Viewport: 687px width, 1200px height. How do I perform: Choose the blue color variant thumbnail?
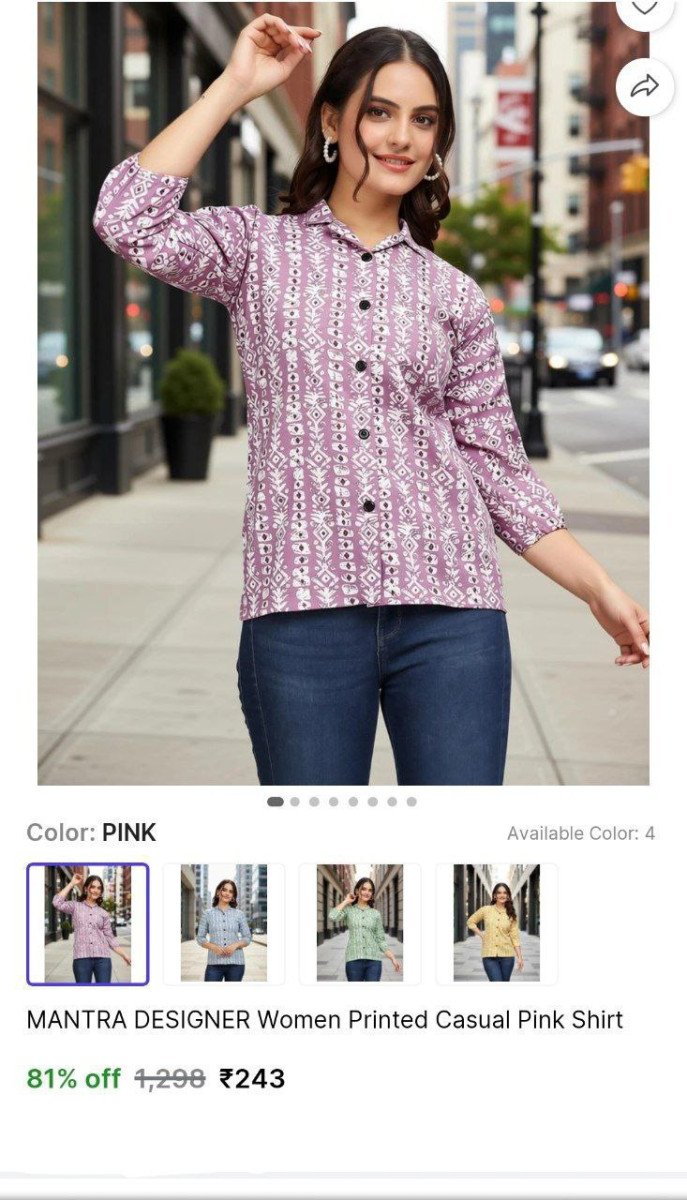pos(224,923)
